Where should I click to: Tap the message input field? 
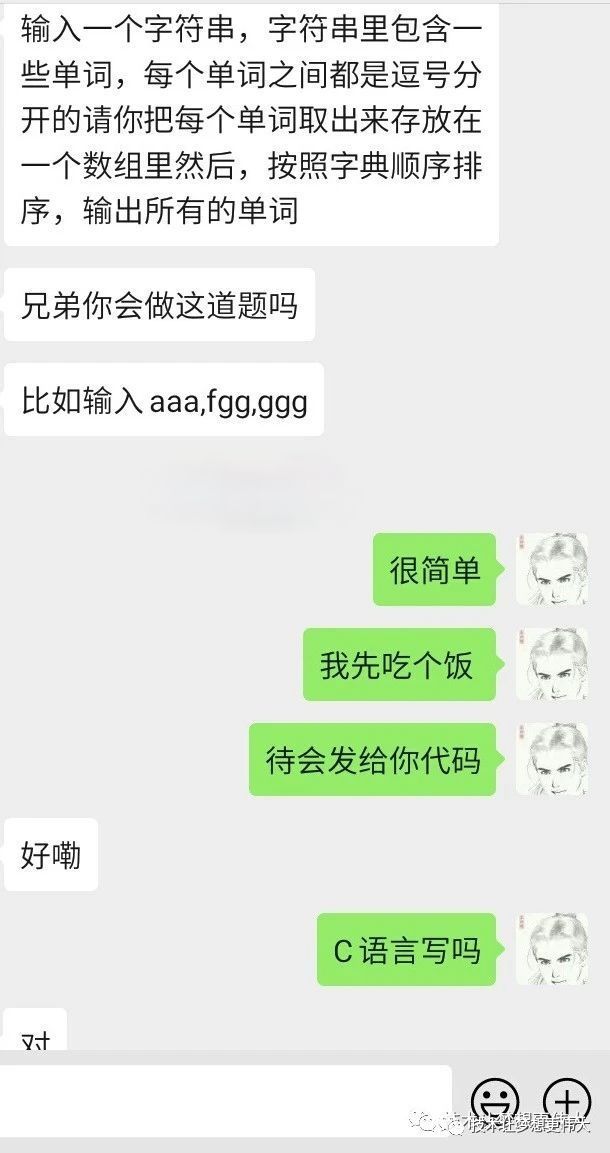coord(226,1101)
